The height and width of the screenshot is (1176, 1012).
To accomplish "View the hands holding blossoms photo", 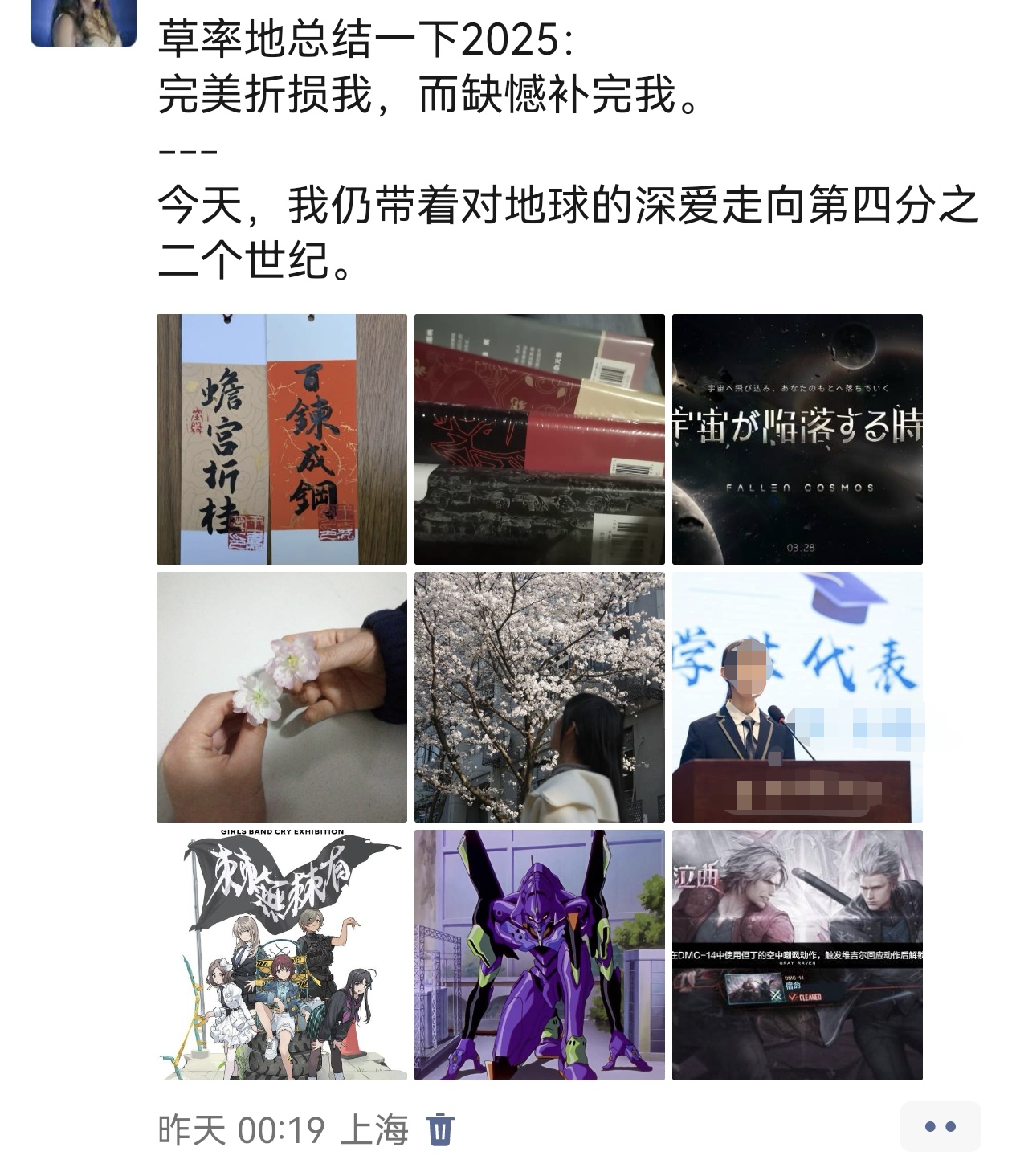I will (x=281, y=696).
